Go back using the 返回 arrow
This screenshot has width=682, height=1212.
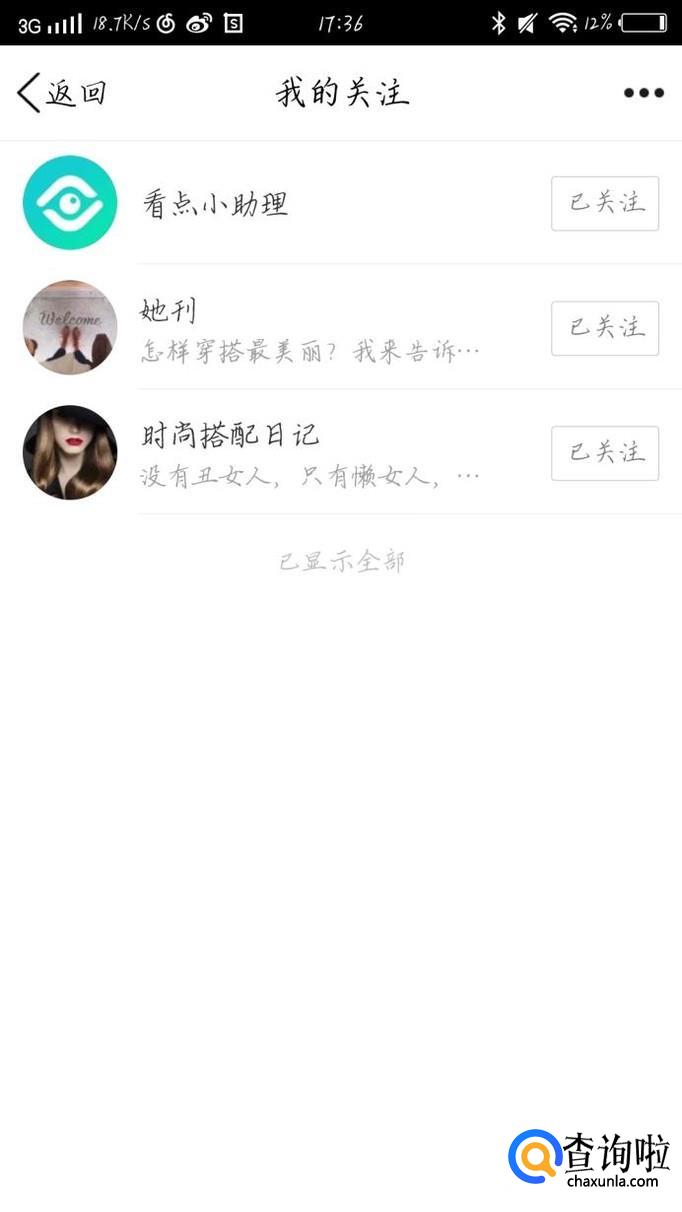coord(60,93)
